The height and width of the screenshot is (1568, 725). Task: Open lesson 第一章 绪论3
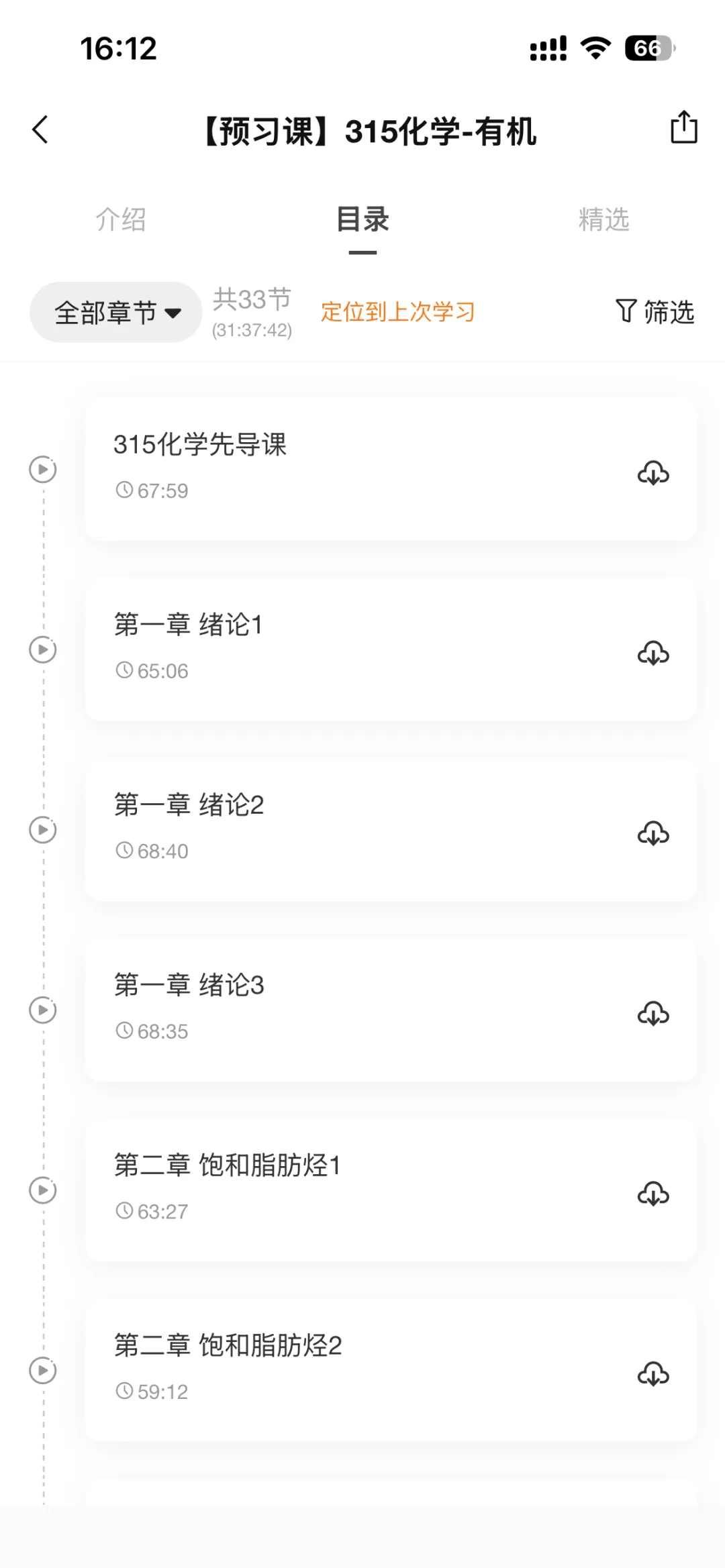pos(391,1010)
